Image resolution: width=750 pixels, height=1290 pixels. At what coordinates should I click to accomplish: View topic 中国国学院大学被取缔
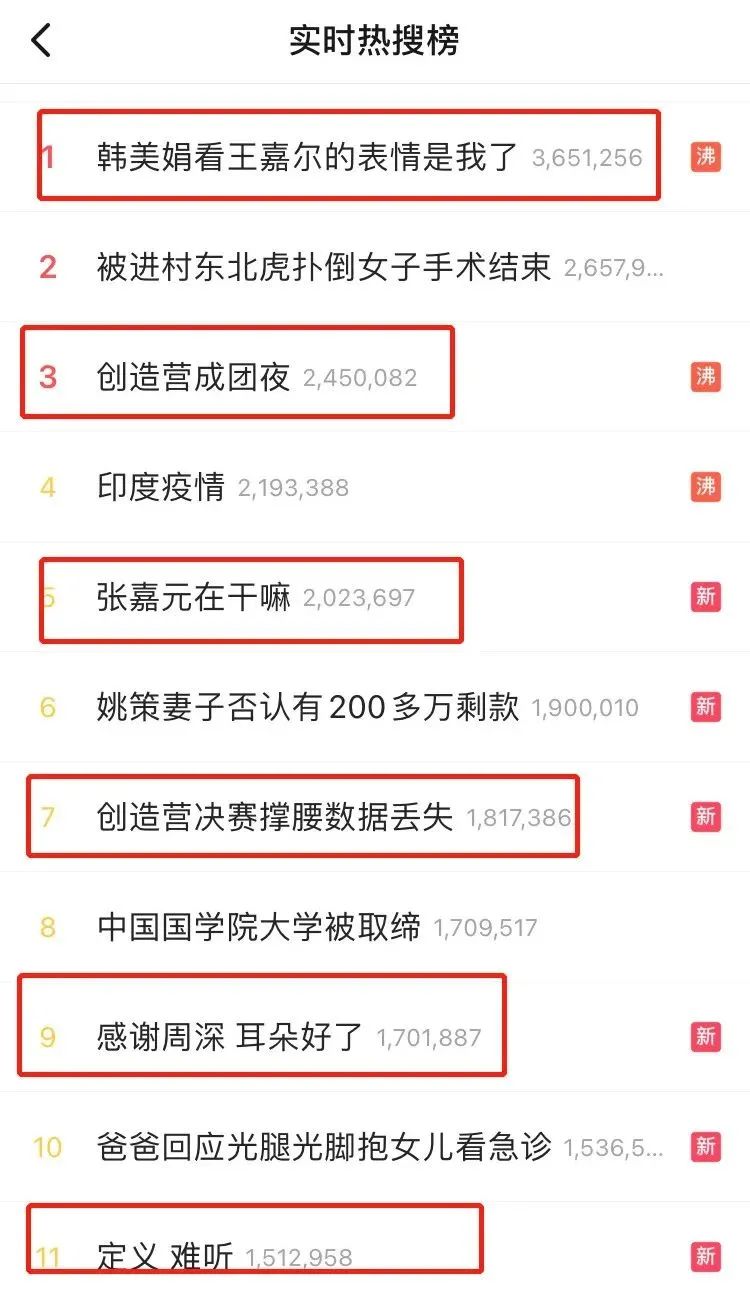[259, 927]
